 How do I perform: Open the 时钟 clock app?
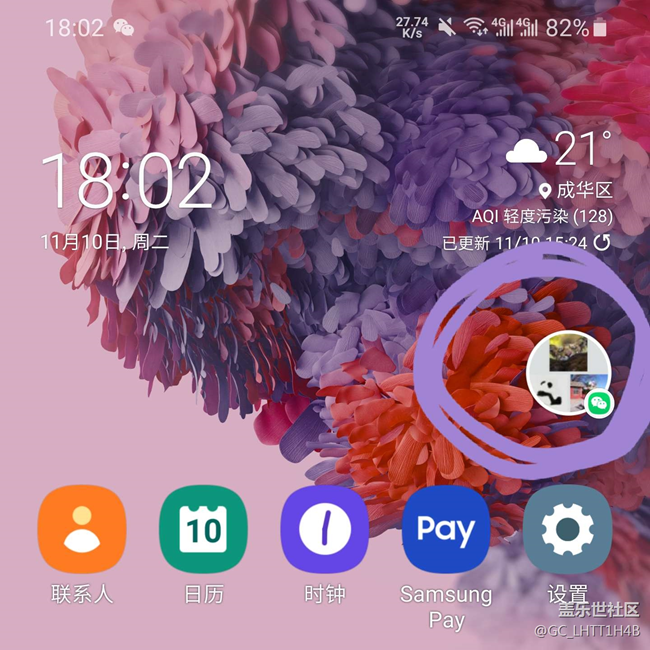pos(325,530)
